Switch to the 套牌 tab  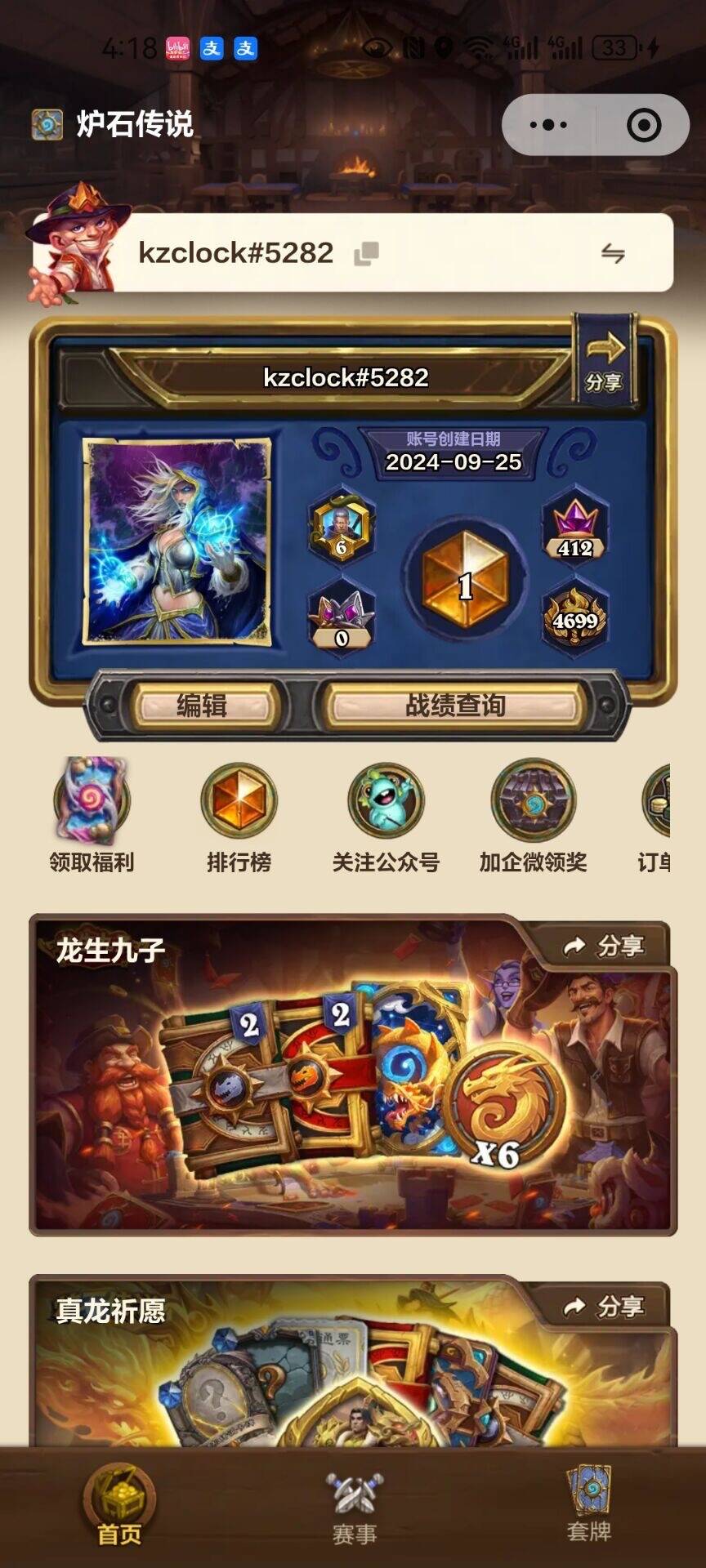588,1509
